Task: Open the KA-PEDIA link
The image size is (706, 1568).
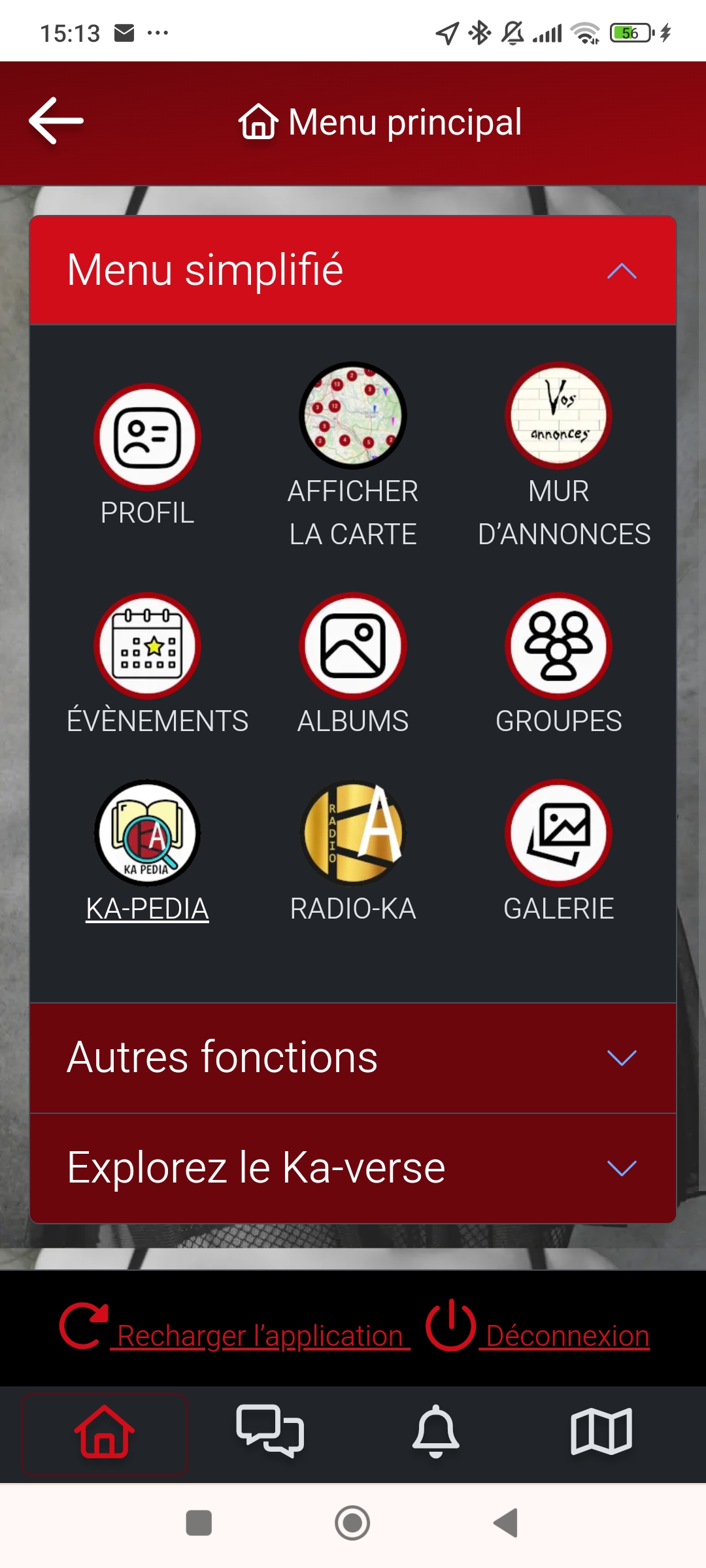Action: (147, 908)
